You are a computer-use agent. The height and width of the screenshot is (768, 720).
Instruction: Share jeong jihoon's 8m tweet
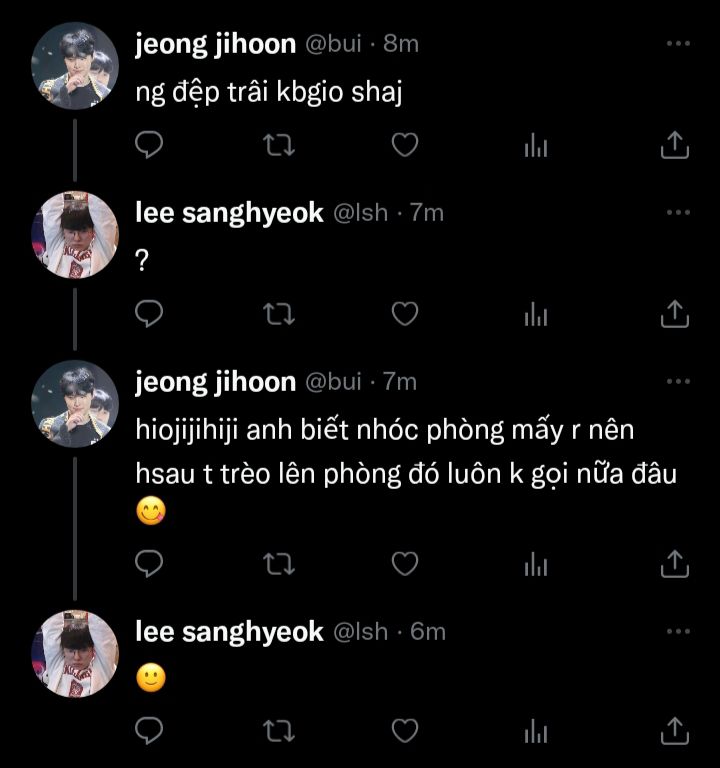[x=676, y=146]
